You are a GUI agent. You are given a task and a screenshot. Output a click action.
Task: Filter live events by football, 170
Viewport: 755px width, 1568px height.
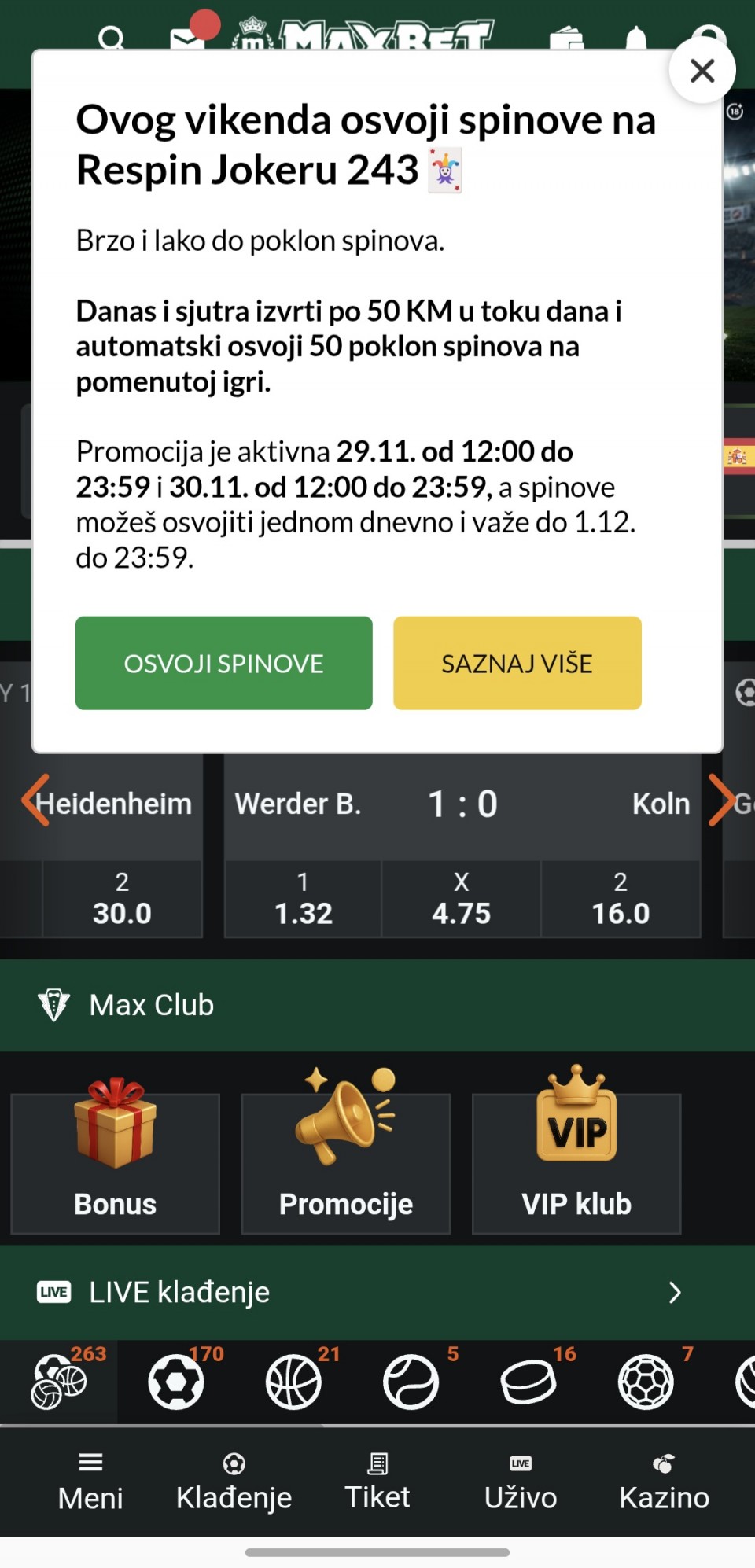click(176, 1382)
